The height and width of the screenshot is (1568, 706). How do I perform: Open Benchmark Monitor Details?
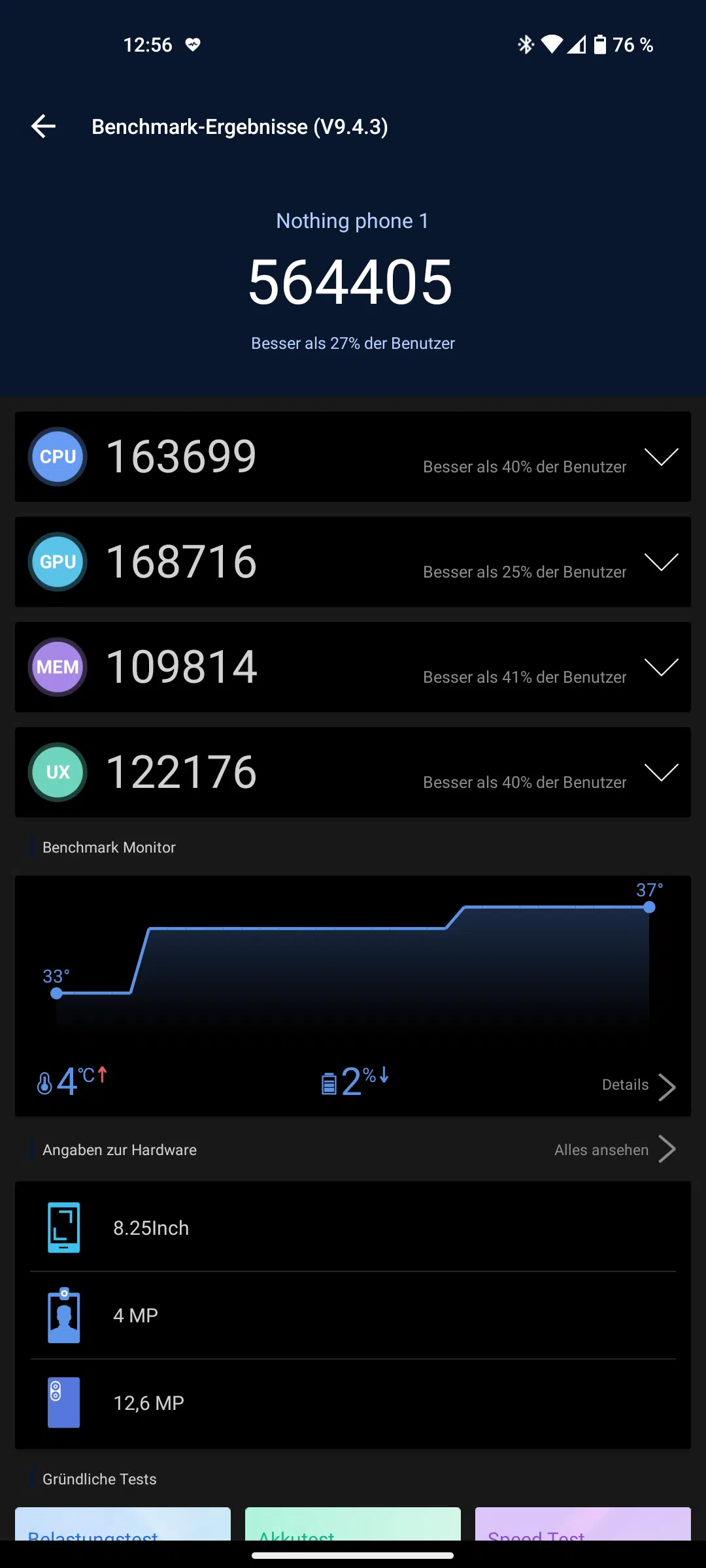pyautogui.click(x=638, y=1086)
